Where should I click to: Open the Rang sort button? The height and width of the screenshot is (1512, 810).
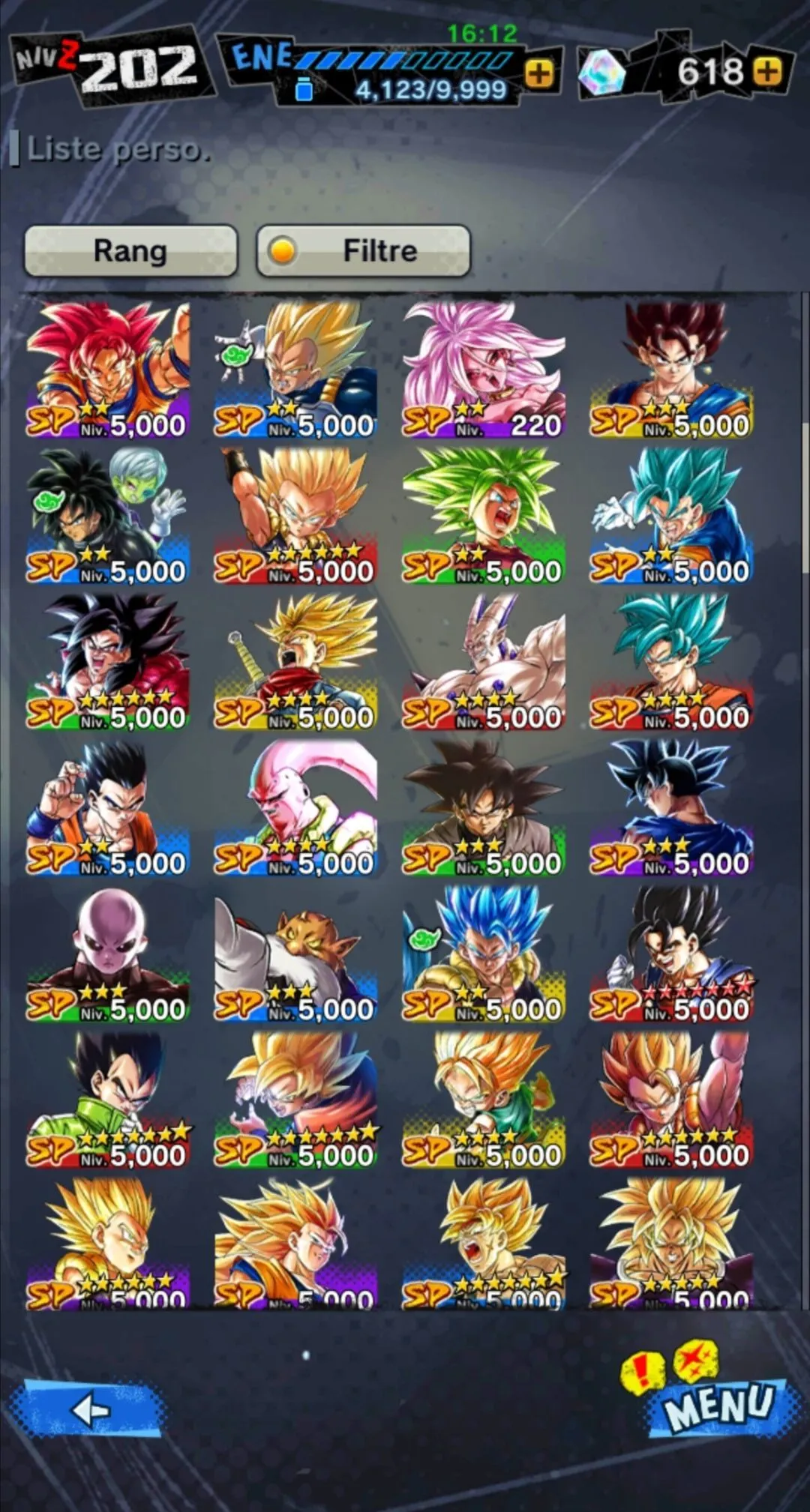(x=130, y=251)
